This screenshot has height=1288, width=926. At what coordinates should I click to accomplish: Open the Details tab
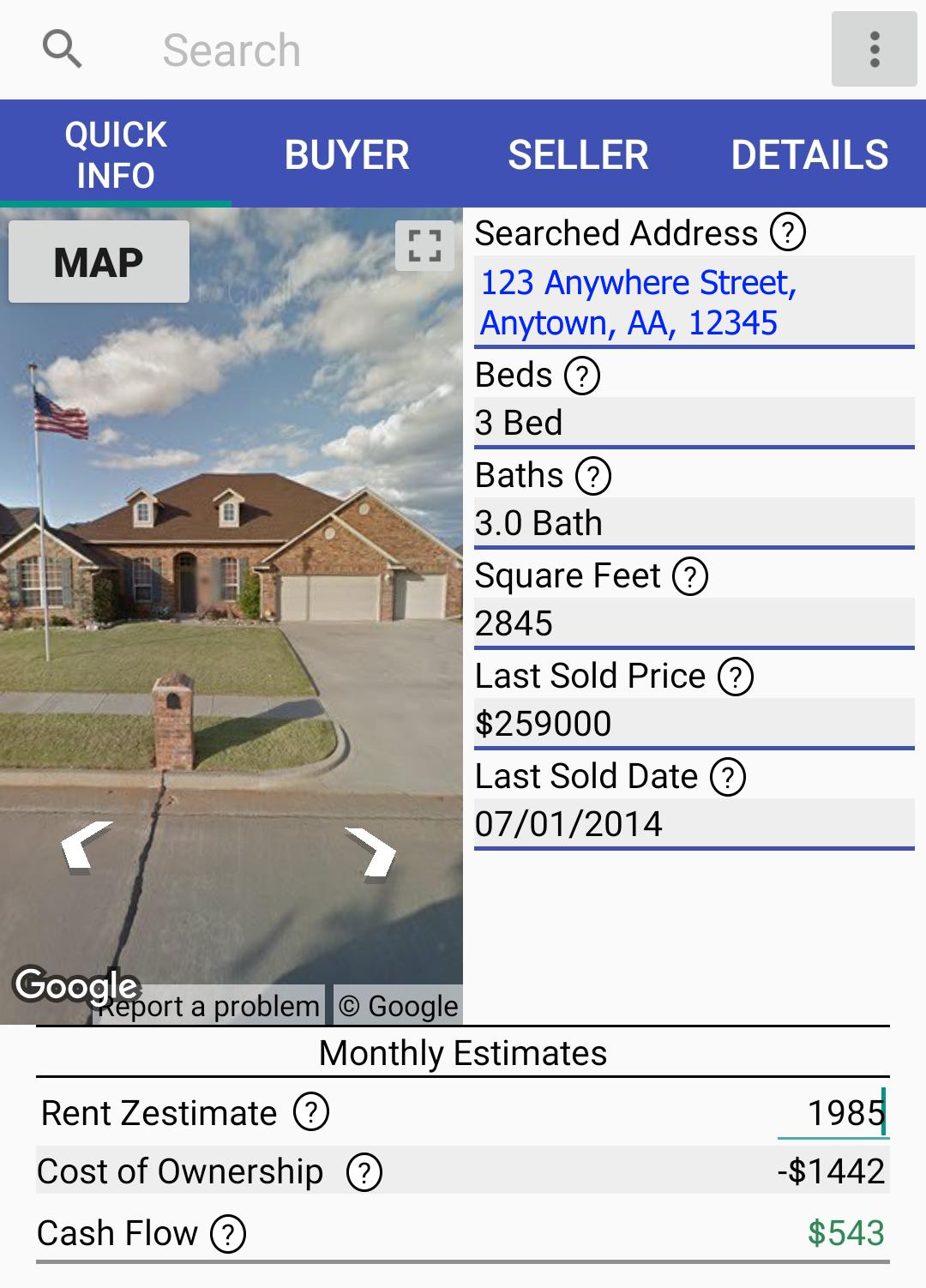(809, 155)
